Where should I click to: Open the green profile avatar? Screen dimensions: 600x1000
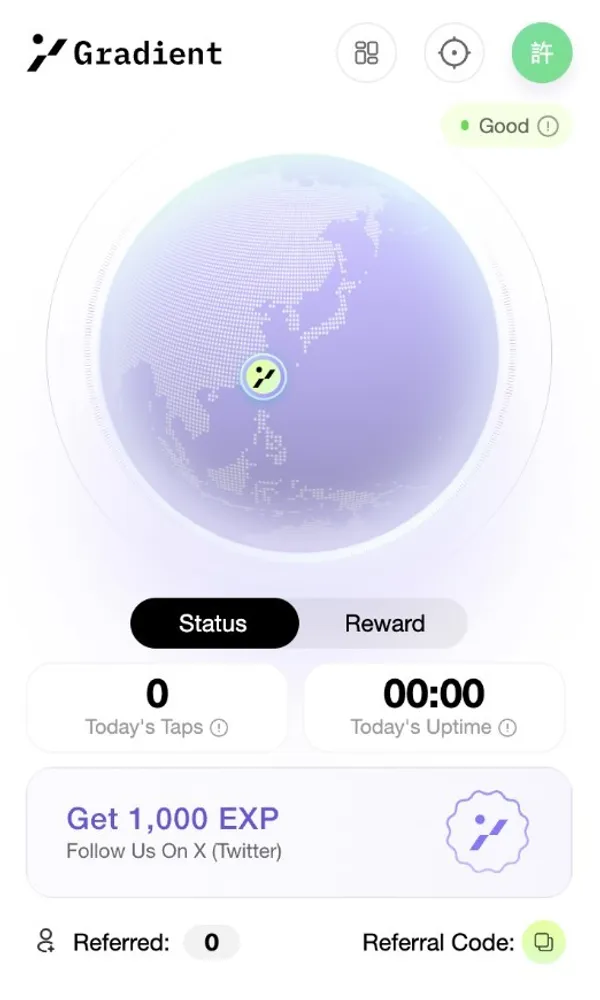(541, 53)
